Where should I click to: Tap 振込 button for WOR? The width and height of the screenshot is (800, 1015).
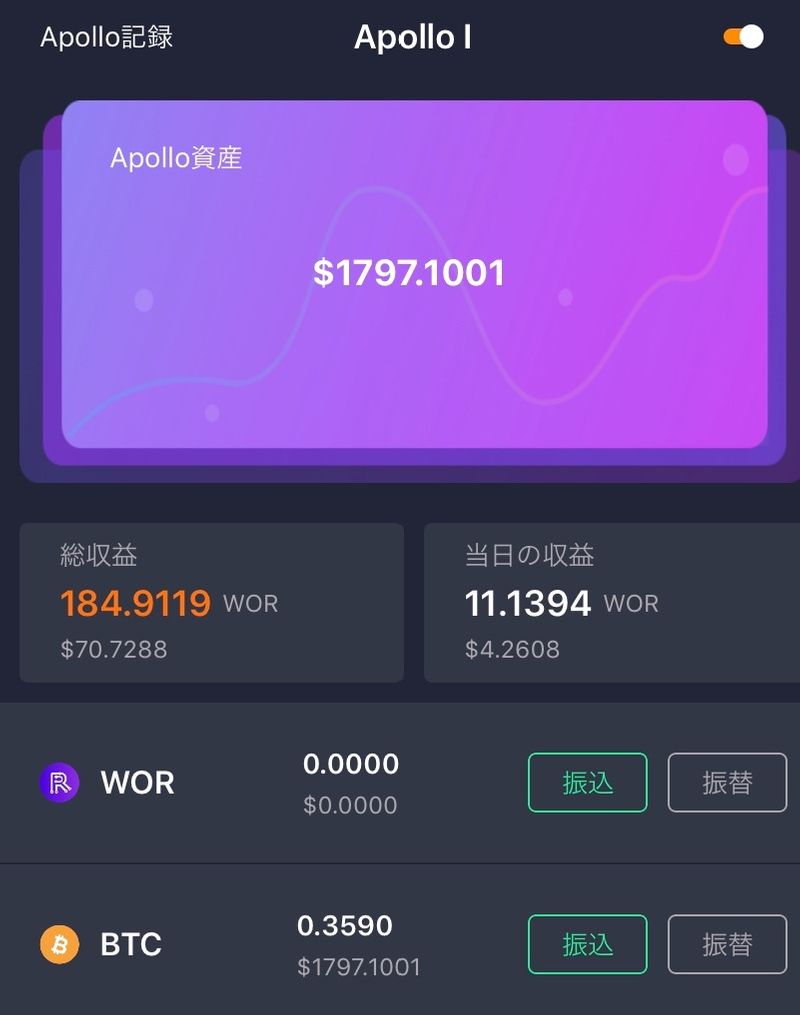point(587,782)
